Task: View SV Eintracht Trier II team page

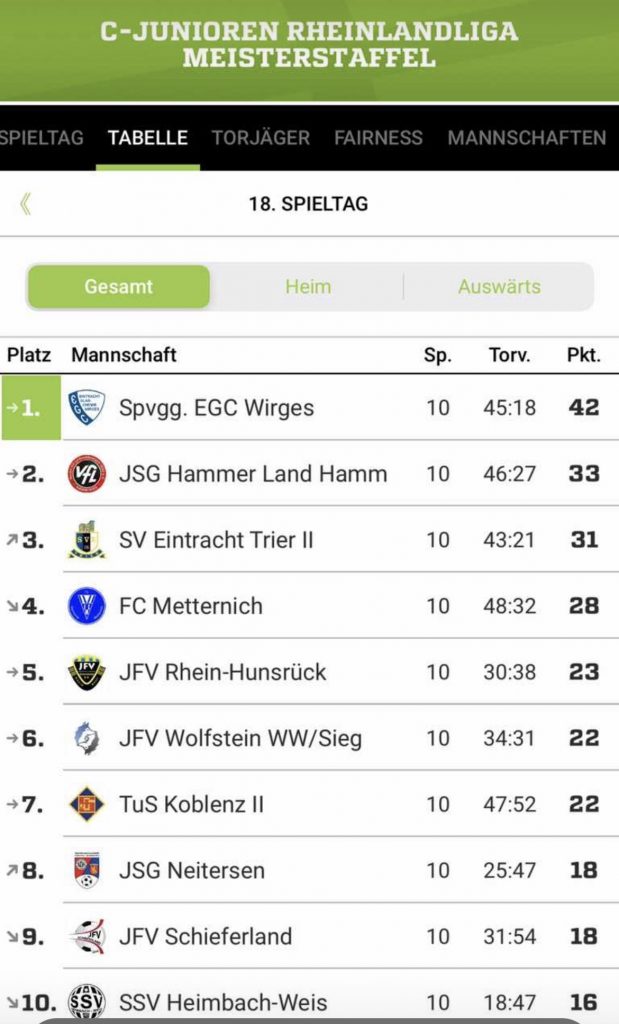Action: [216, 540]
